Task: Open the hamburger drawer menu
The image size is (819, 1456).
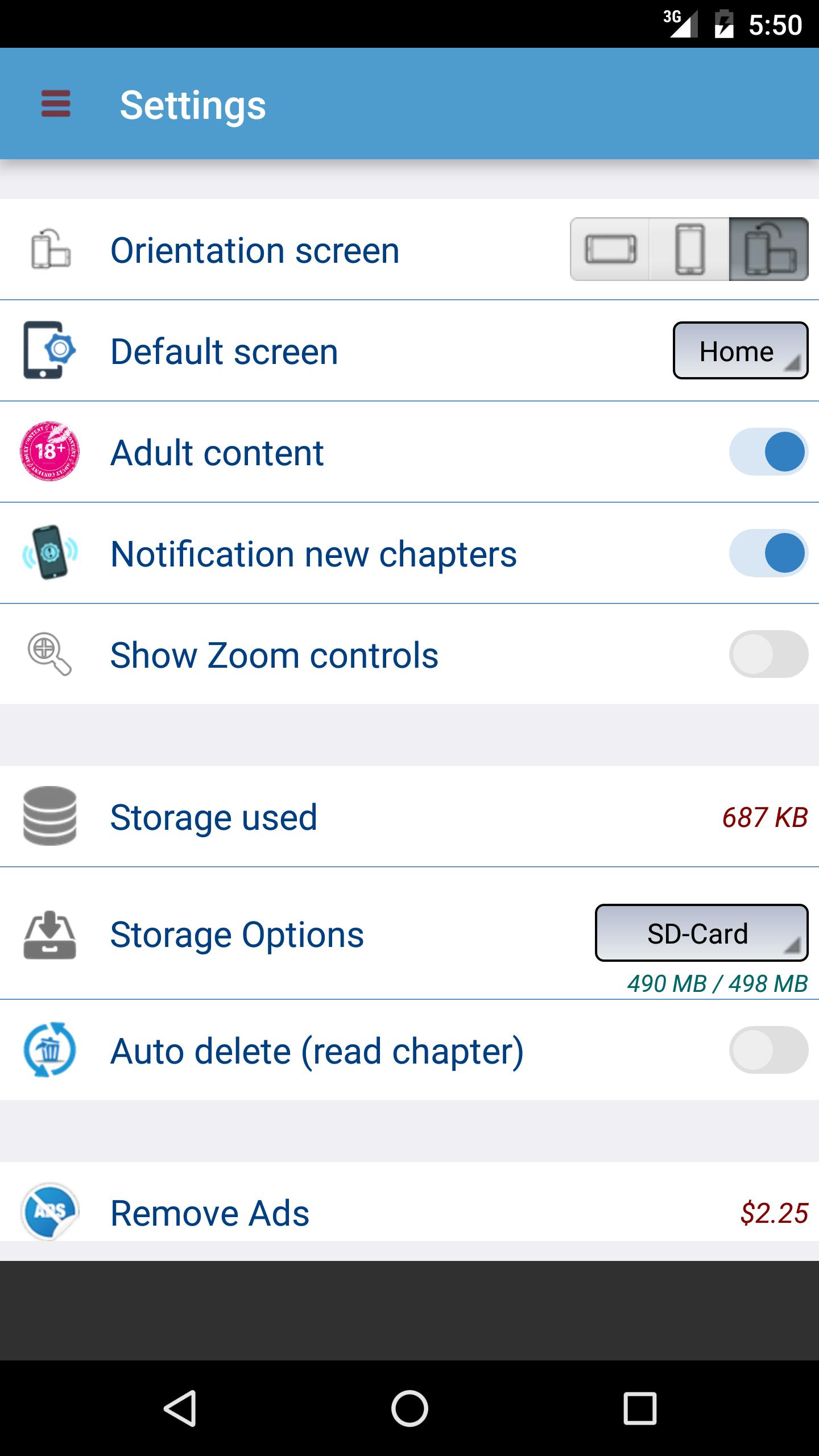Action: (56, 104)
